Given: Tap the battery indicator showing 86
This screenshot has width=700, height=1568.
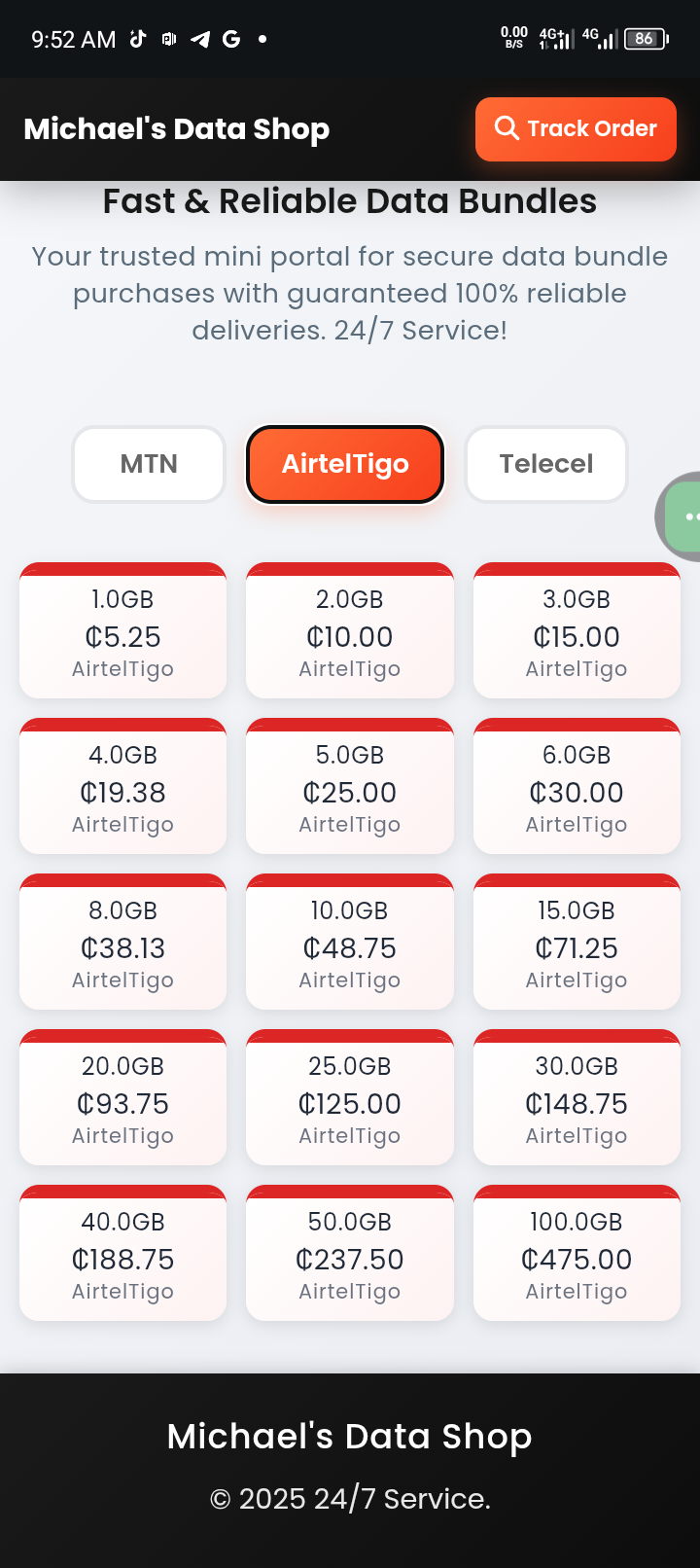Looking at the screenshot, I should (x=645, y=39).
